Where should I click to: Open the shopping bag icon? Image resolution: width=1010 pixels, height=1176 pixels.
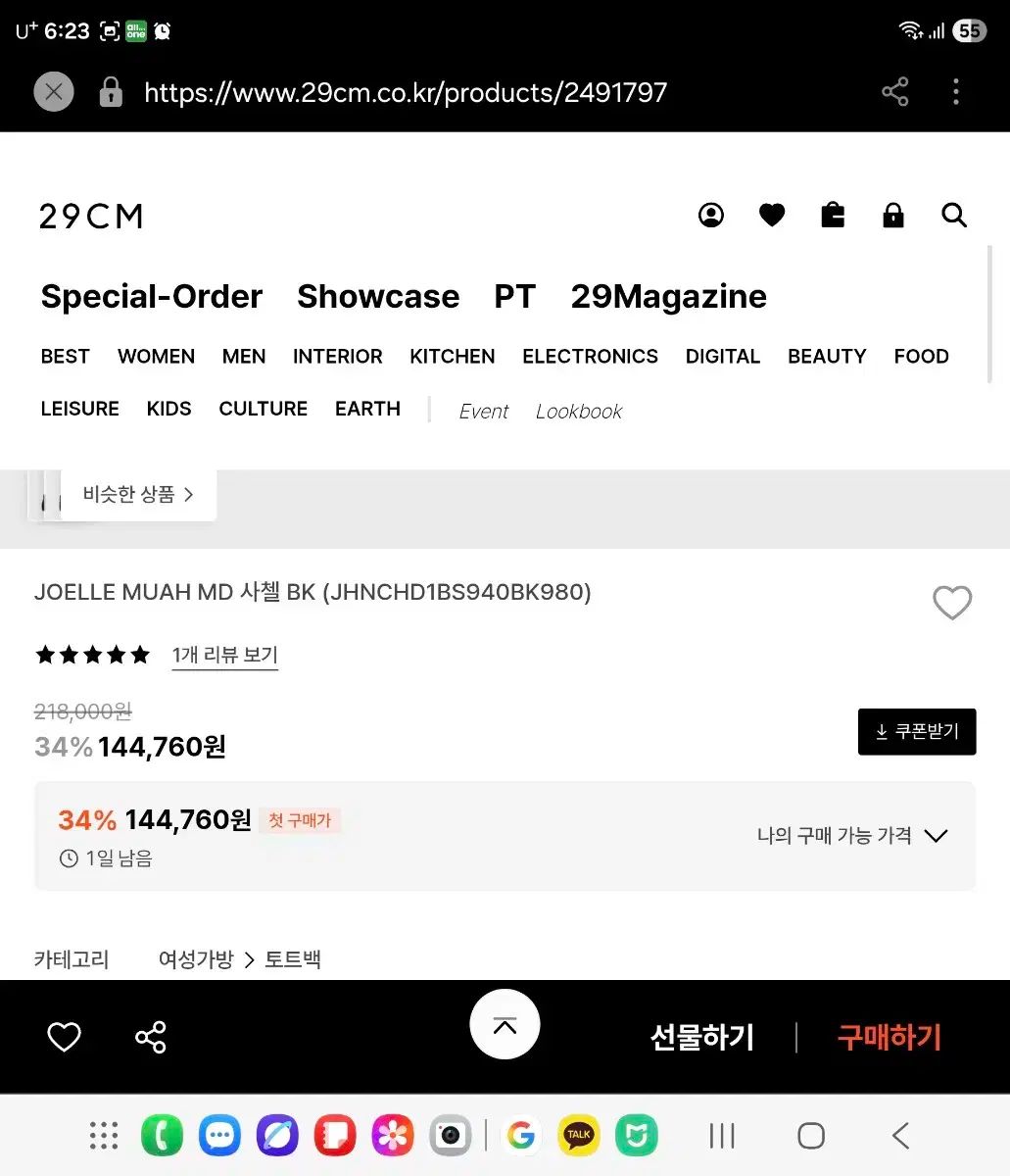(833, 216)
